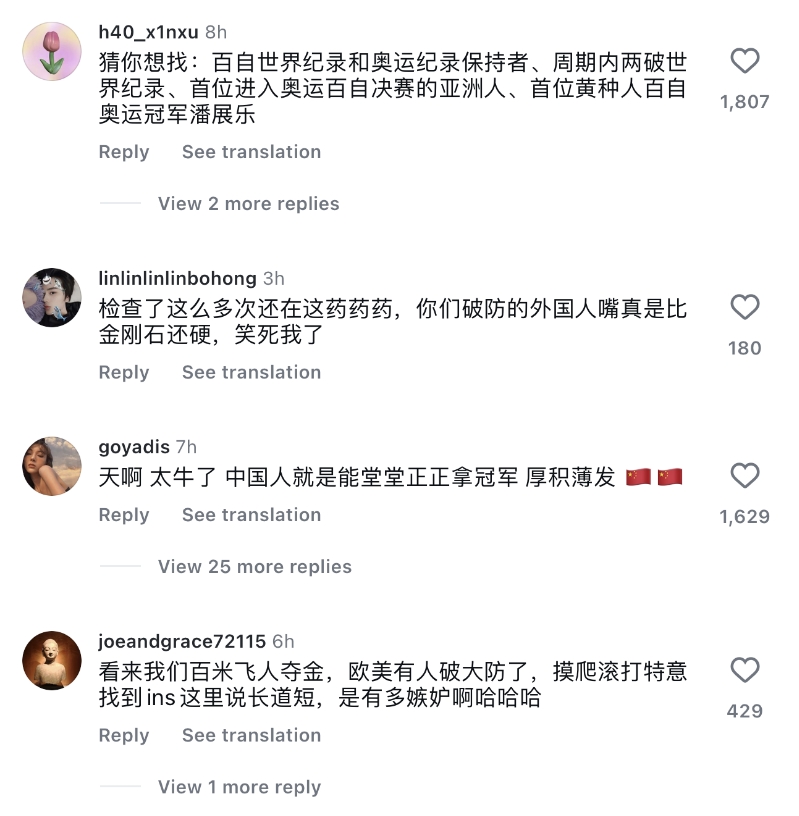See translation of linlinlinlinbohong's comment
The height and width of the screenshot is (816, 799).
[x=251, y=372]
